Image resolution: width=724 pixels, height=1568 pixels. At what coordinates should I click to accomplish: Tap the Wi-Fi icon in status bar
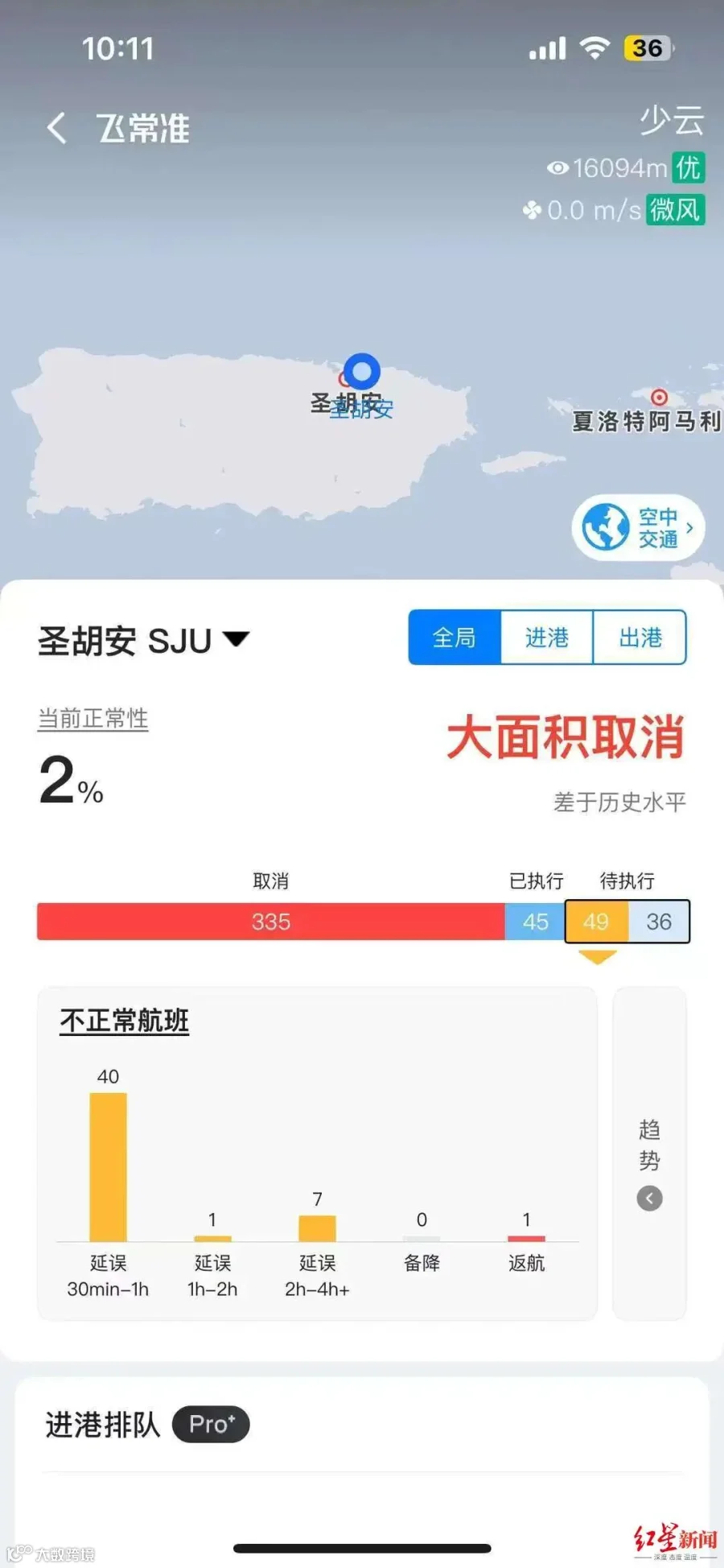point(594,47)
